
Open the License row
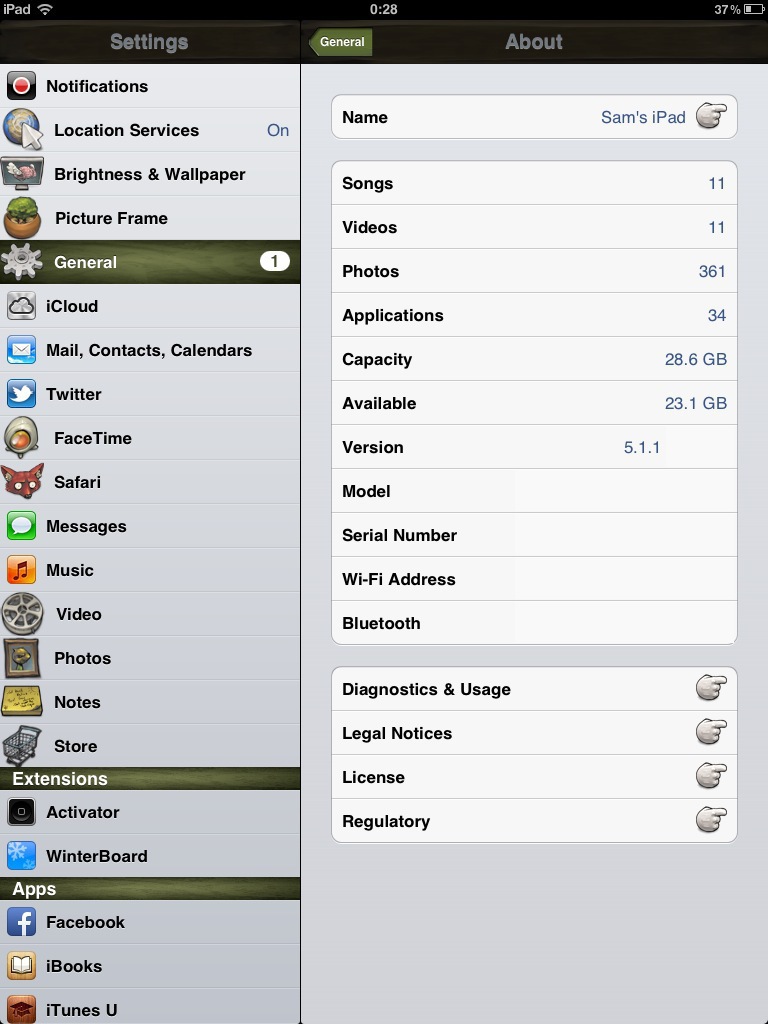(534, 777)
